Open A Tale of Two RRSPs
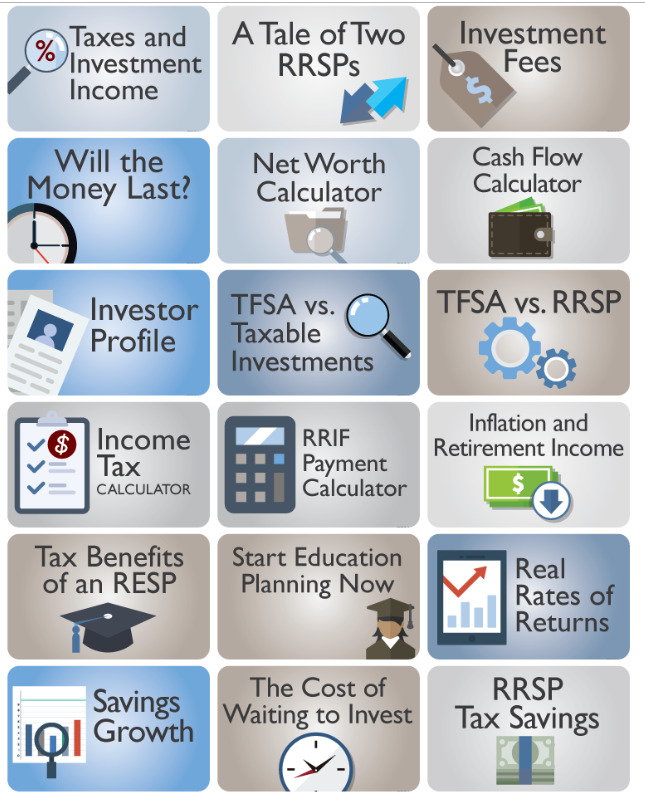This screenshot has width=645, height=795. pos(318,68)
